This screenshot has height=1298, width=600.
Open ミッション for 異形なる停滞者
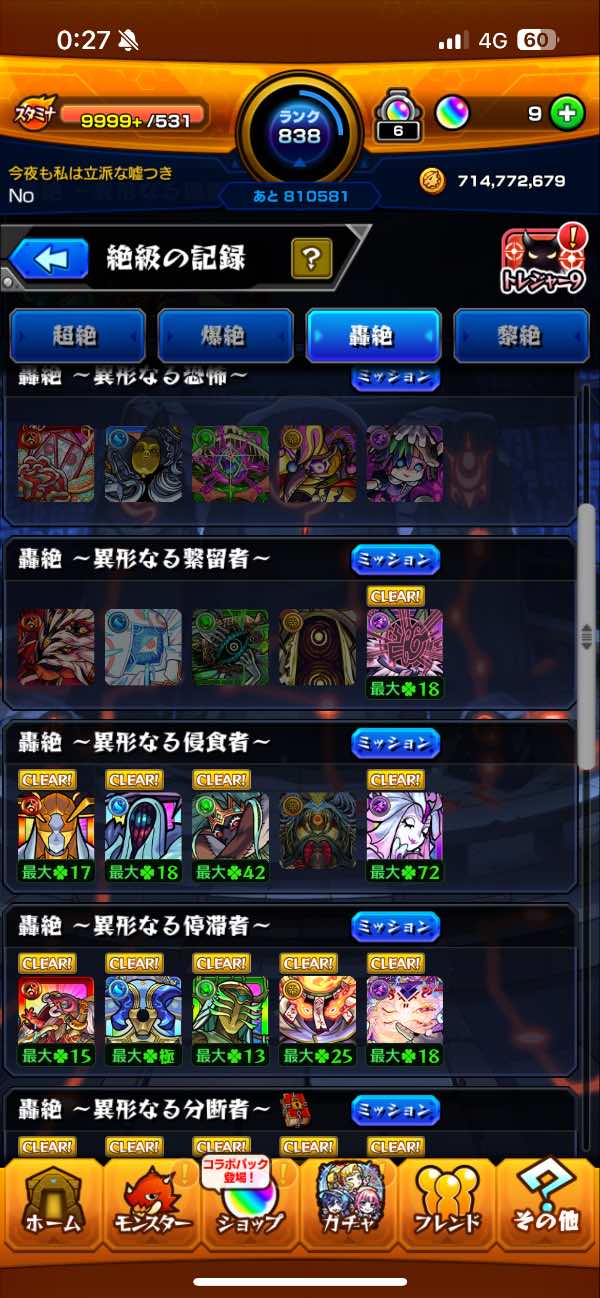coord(395,927)
